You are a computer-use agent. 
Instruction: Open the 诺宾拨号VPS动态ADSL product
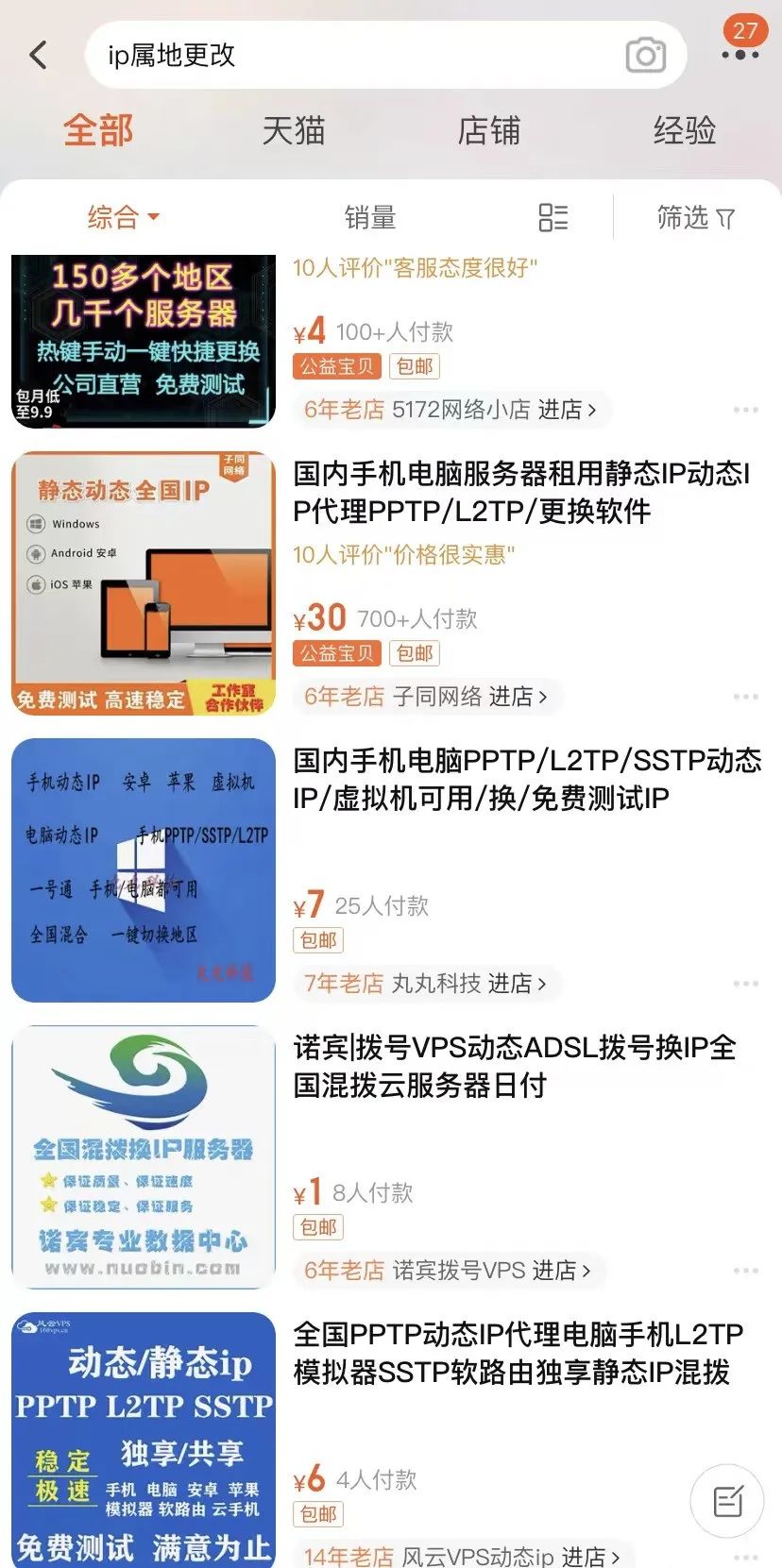pos(515,1066)
